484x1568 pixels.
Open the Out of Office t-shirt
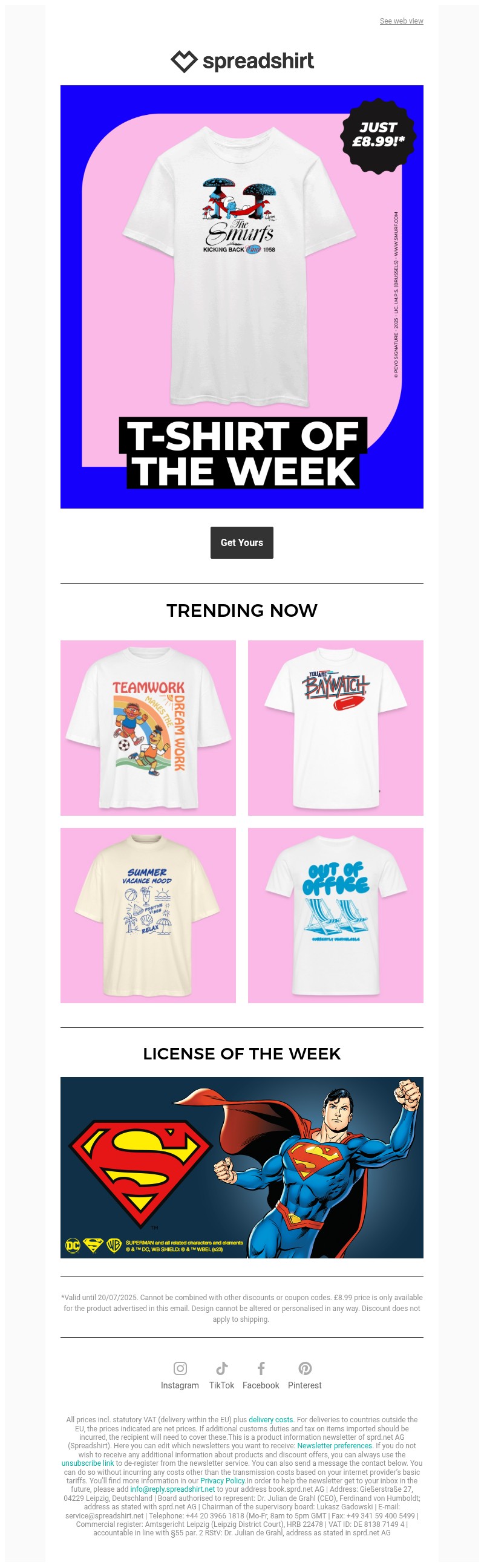335,915
